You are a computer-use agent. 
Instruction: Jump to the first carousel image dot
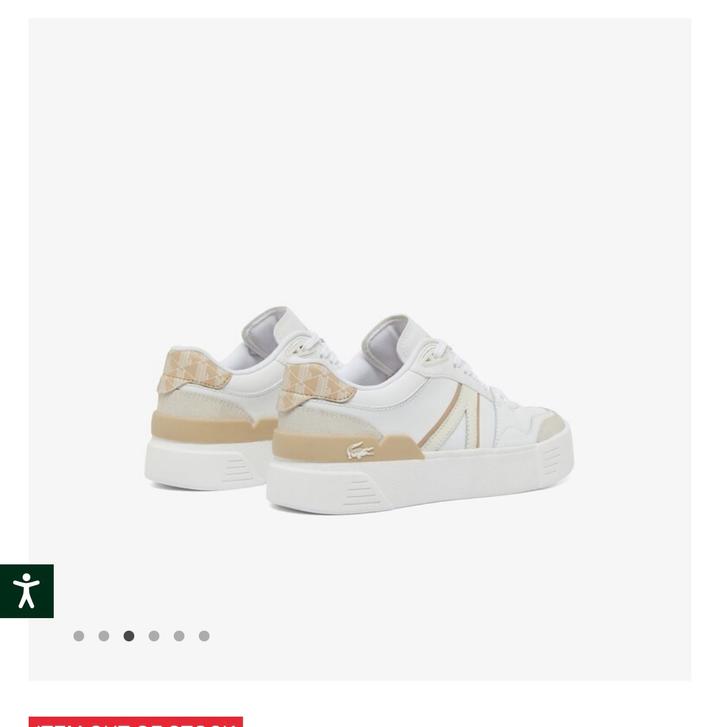click(x=79, y=636)
